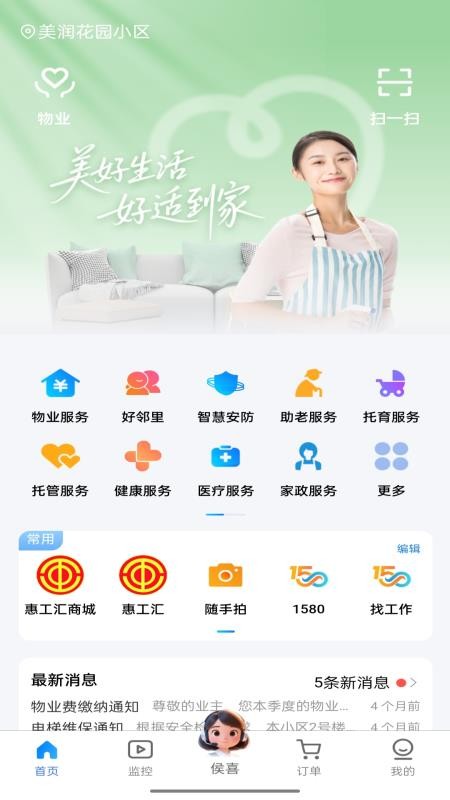
Task: Show 更多 services
Action: [391, 470]
